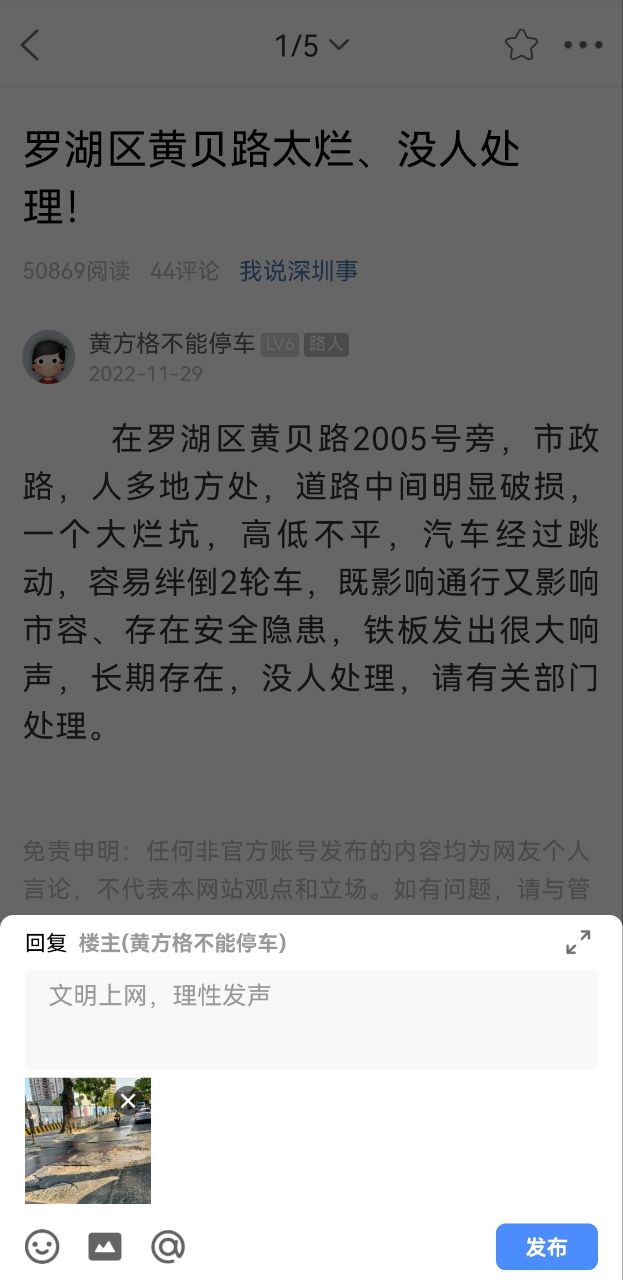Viewport: 623px width, 1280px height.
Task: Open the 我说深圳事 forum link
Action: [x=298, y=271]
